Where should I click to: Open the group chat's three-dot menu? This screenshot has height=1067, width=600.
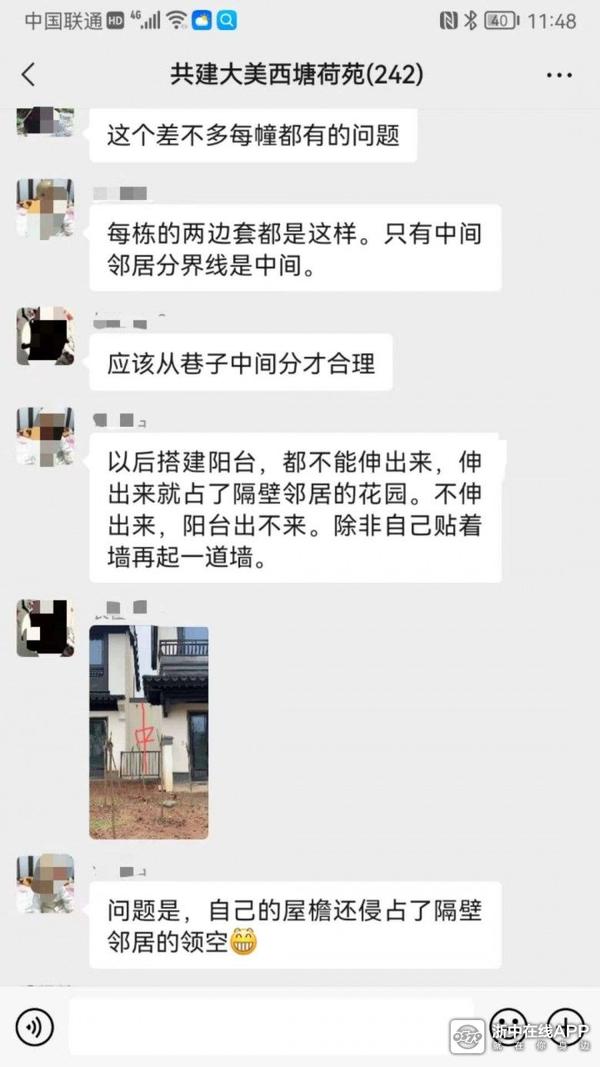pos(558,74)
